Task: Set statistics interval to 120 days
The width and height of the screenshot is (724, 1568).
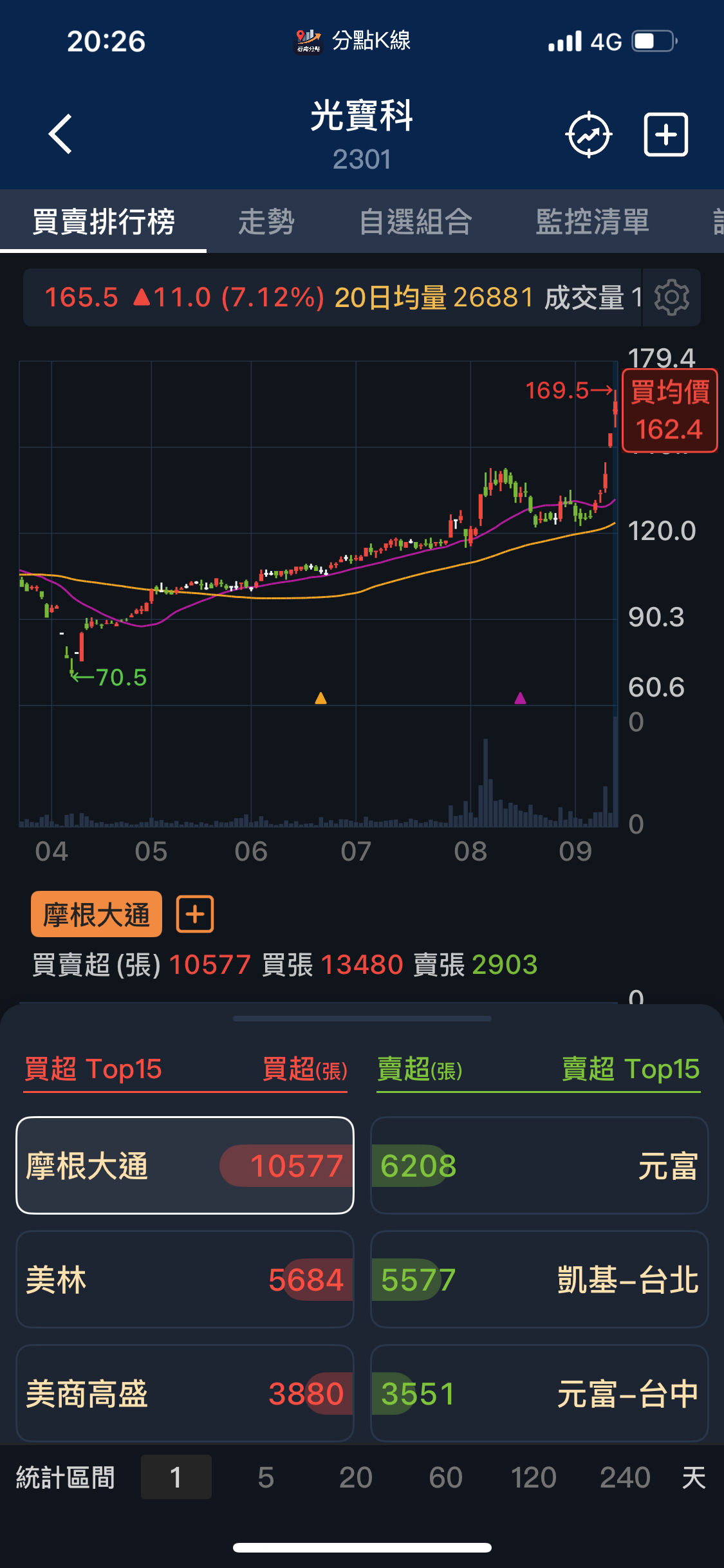Action: tap(534, 1477)
